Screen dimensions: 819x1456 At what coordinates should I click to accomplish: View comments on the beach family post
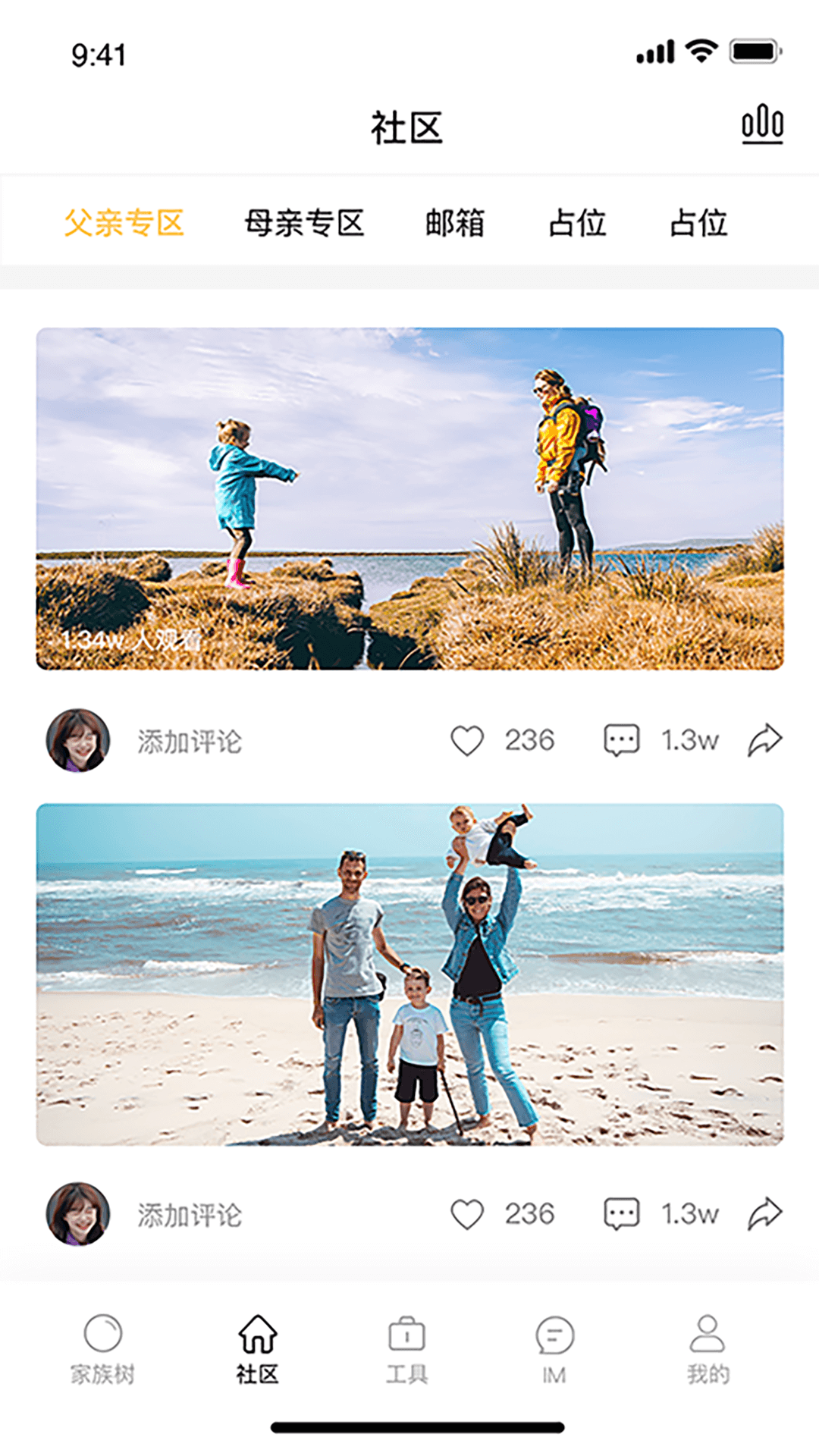[621, 1215]
